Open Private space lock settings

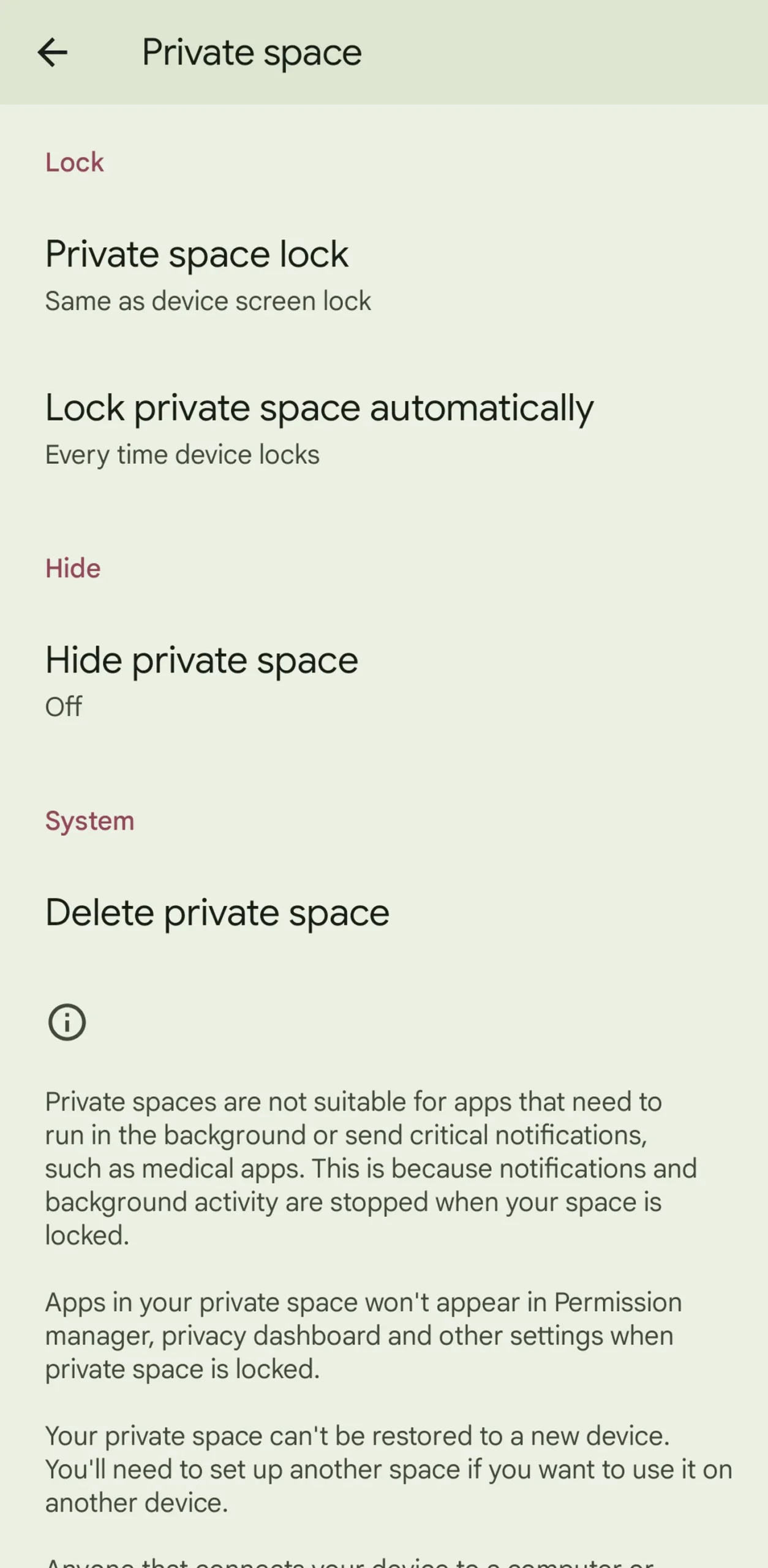click(384, 276)
